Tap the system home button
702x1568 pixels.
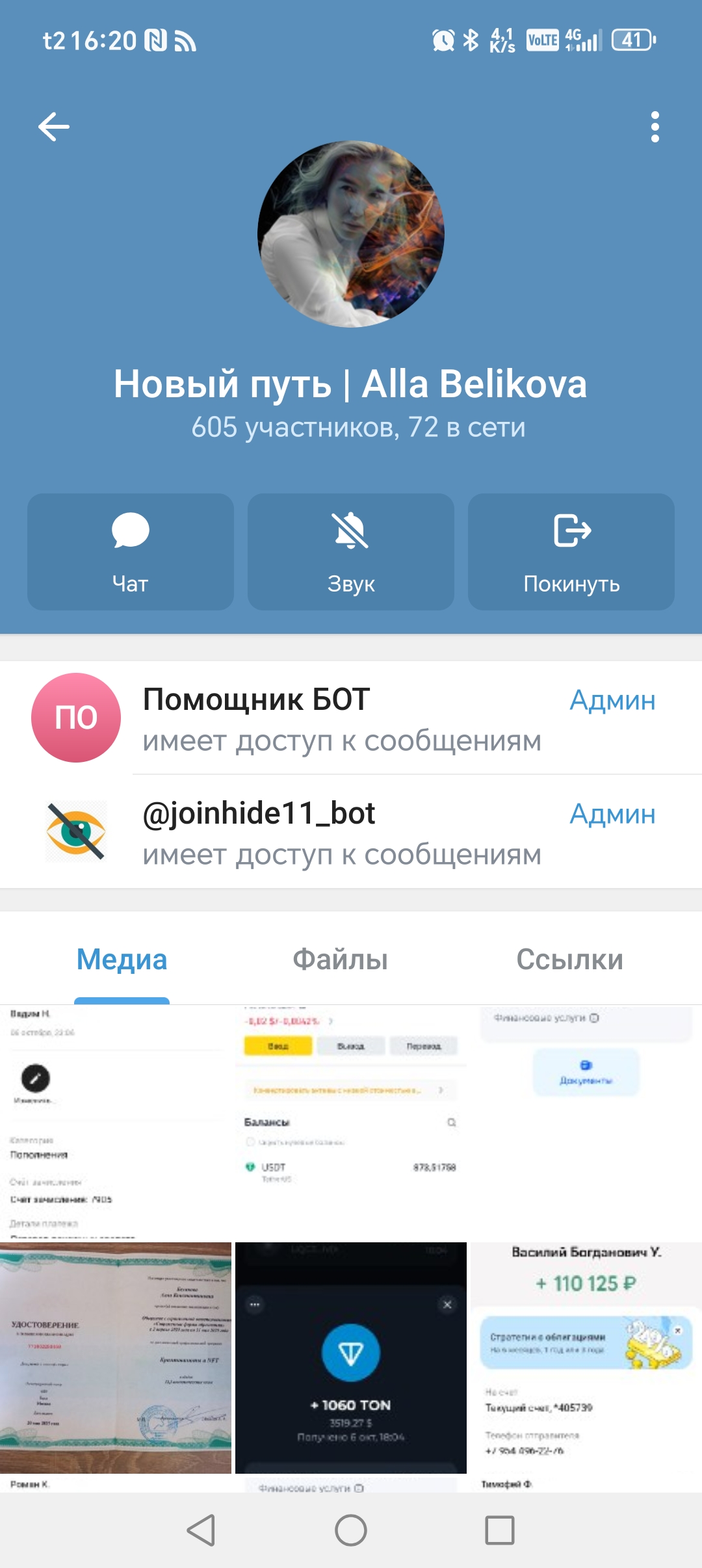[351, 1530]
